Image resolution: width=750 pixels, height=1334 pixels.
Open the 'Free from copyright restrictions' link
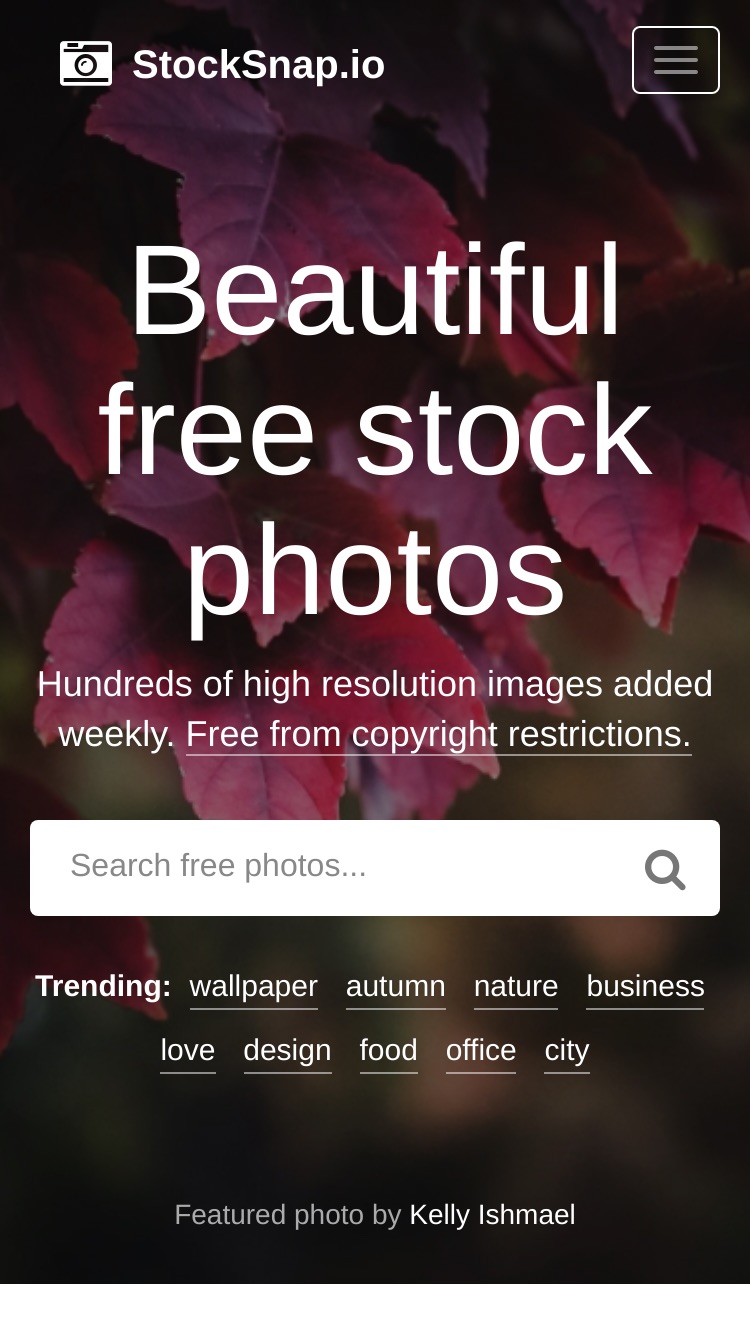438,734
